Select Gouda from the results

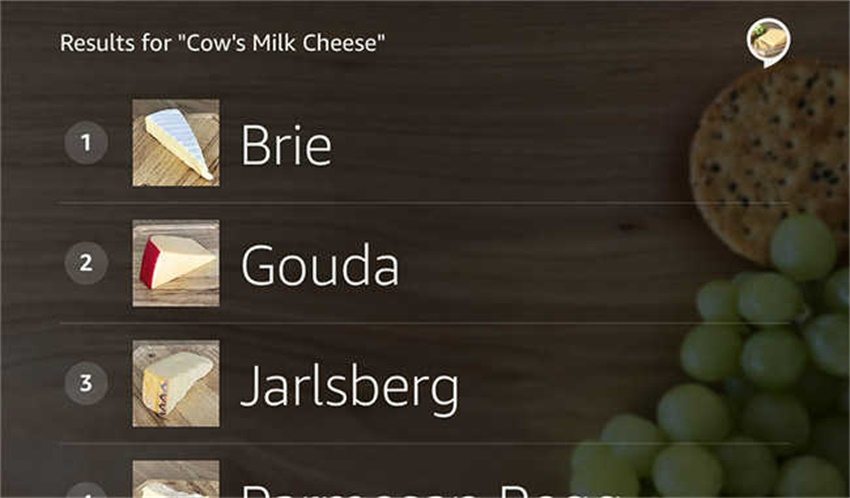(x=320, y=266)
